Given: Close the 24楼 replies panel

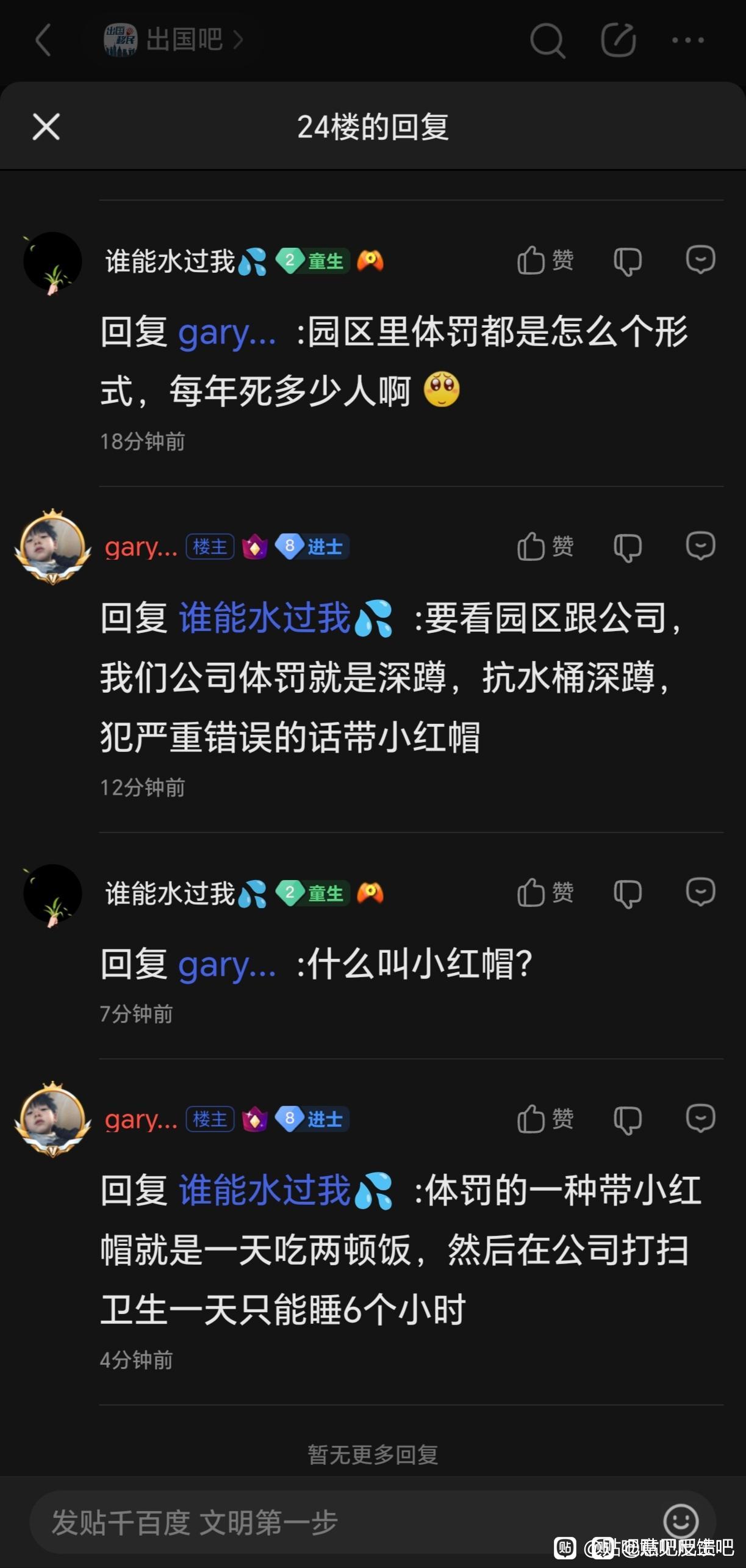Looking at the screenshot, I should tap(46, 127).
